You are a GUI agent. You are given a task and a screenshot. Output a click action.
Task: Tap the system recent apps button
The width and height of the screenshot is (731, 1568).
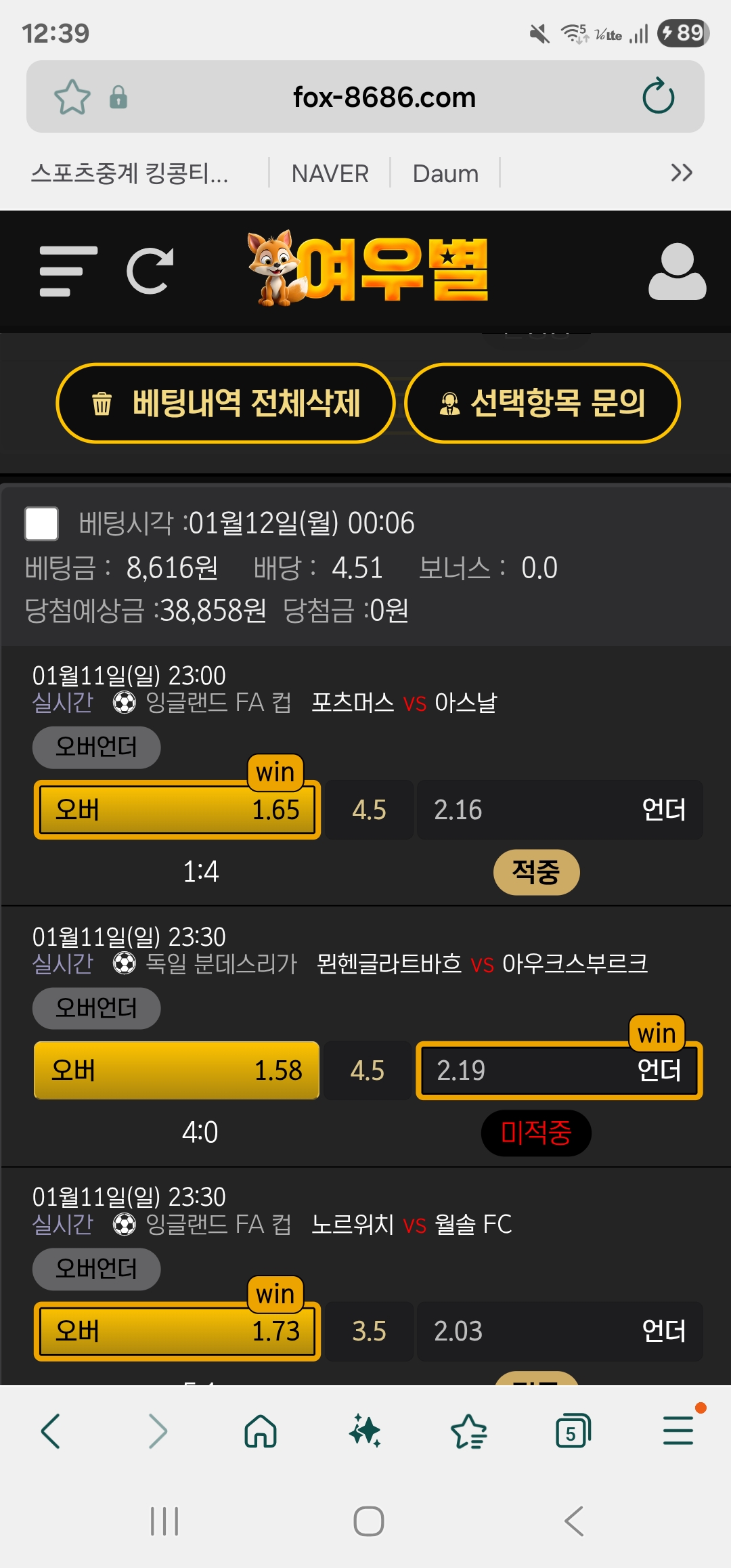pyautogui.click(x=164, y=1521)
